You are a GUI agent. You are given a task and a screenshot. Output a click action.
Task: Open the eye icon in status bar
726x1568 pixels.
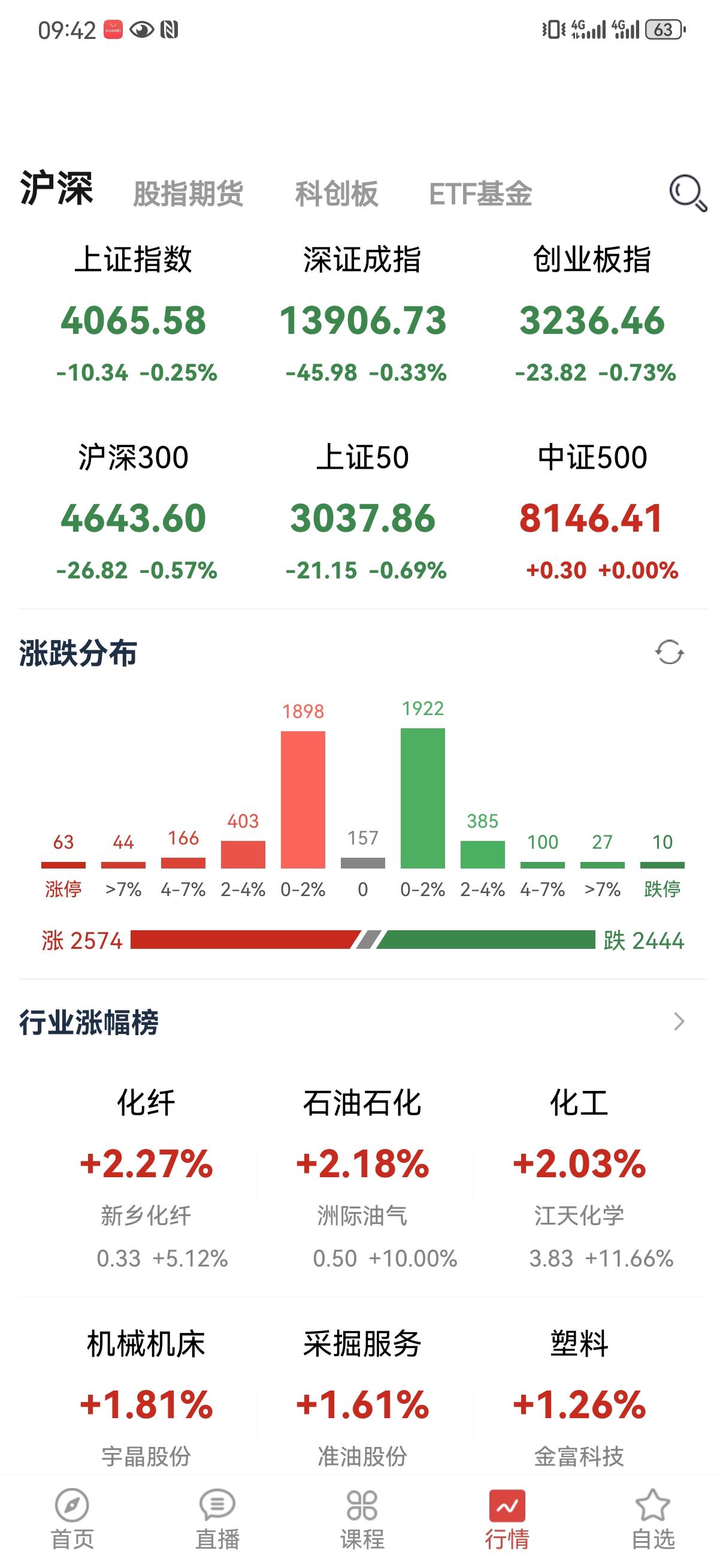[142, 28]
